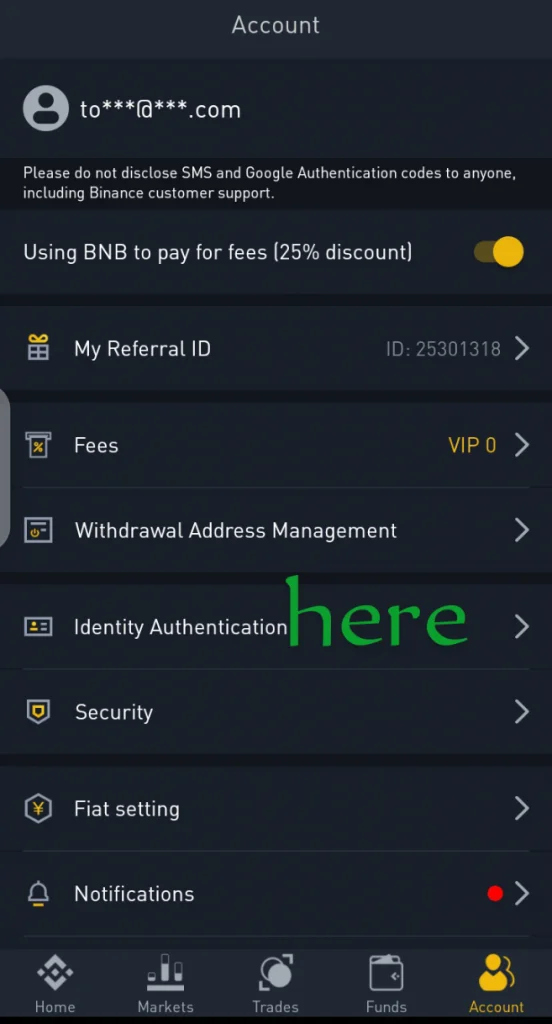Open Withdrawal Address Management

point(276,530)
